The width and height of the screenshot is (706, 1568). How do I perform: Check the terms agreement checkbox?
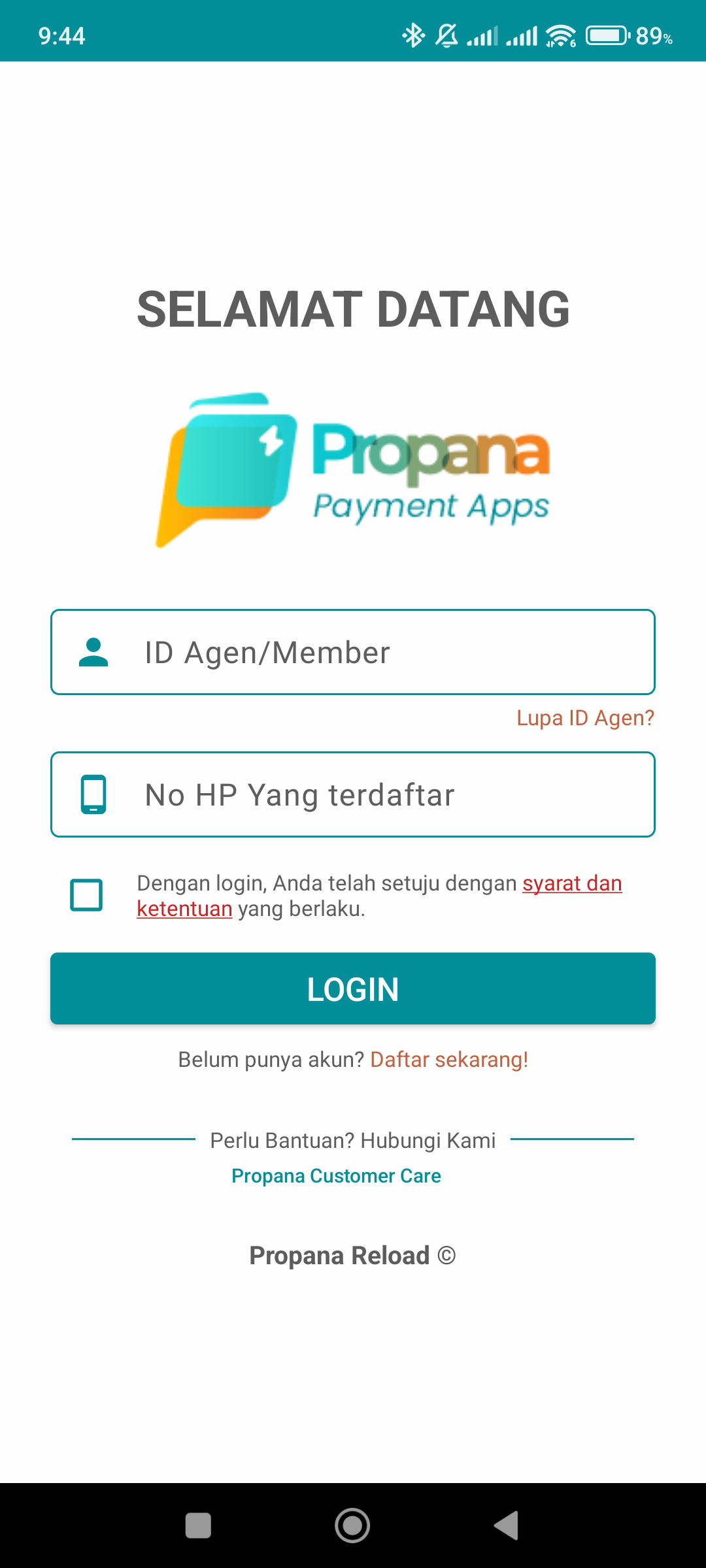coord(86,895)
